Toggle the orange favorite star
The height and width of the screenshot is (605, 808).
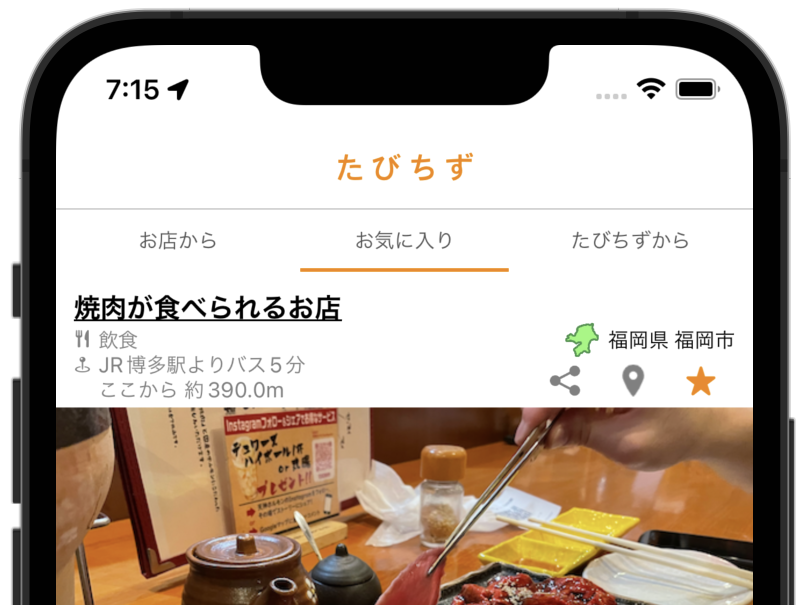pos(701,381)
